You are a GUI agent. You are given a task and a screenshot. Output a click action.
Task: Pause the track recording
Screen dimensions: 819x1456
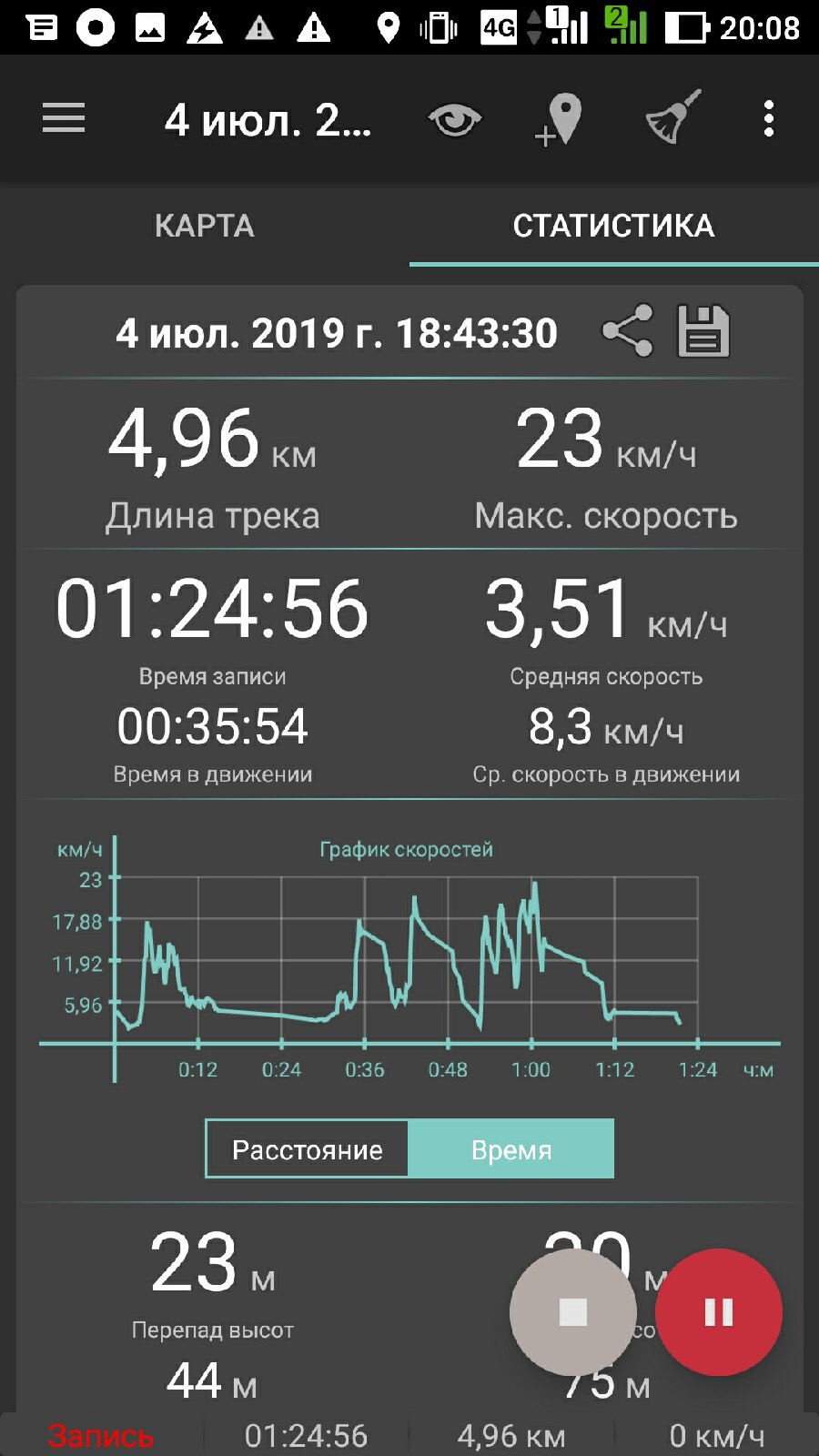[x=719, y=1312]
